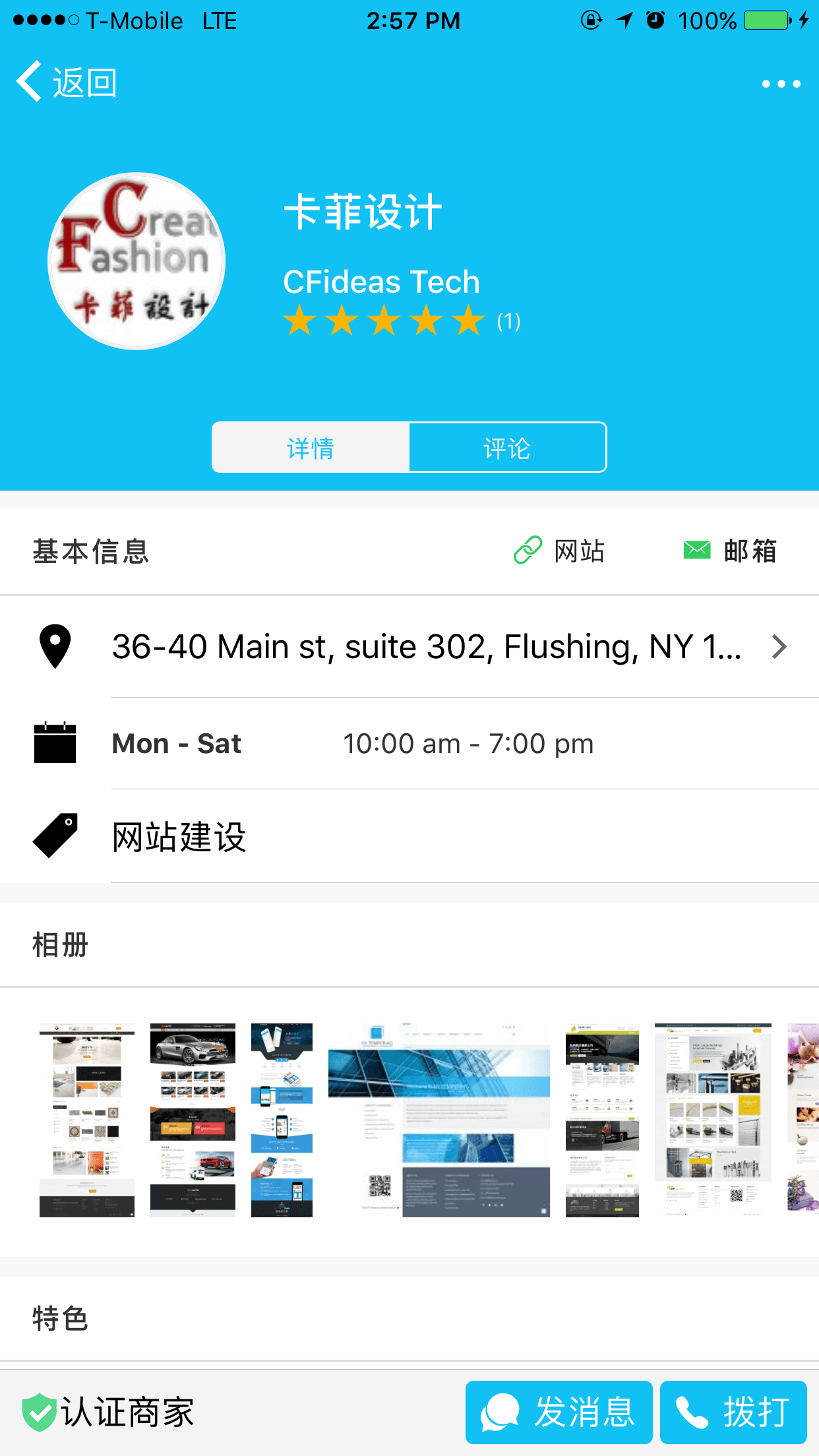Screen dimensions: 819x1456
Task: Switch to the 评论 reviews tab
Action: tap(507, 448)
